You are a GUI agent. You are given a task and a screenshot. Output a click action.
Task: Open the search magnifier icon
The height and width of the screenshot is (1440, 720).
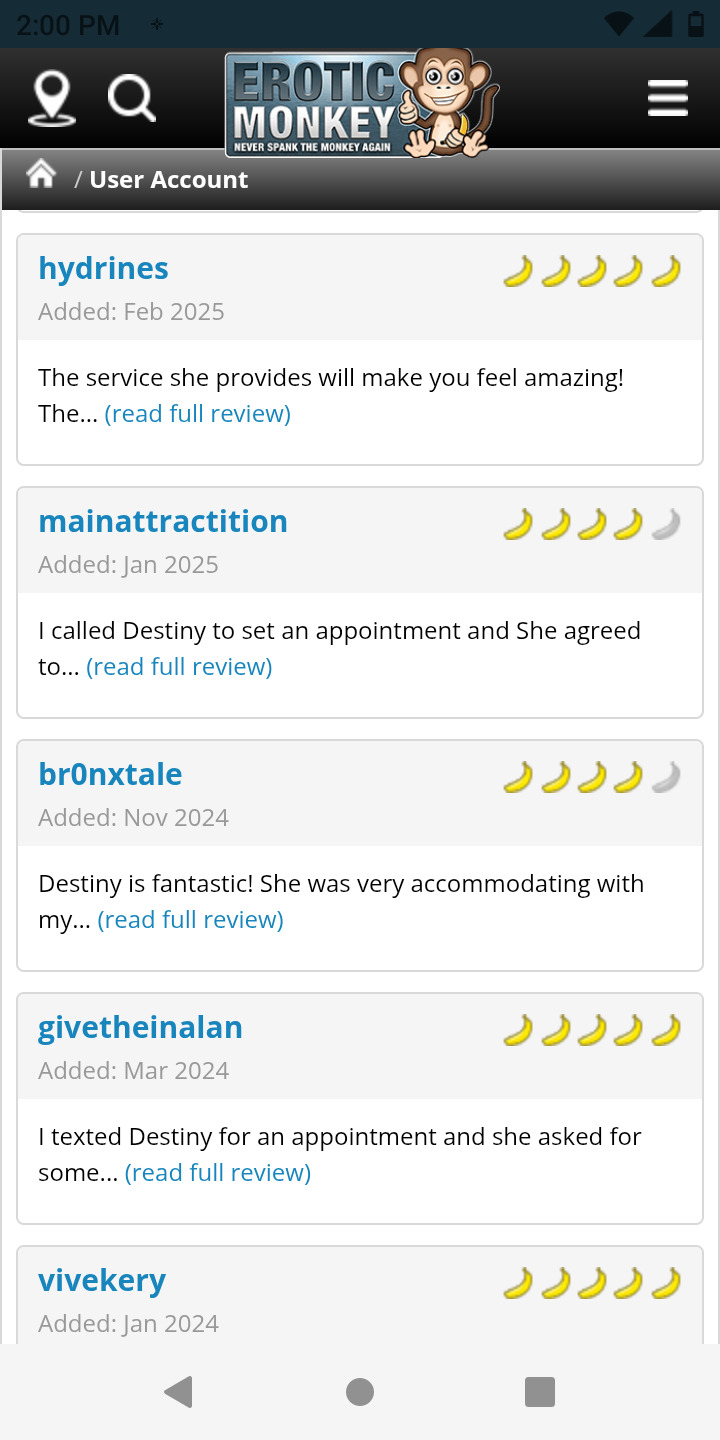[132, 99]
